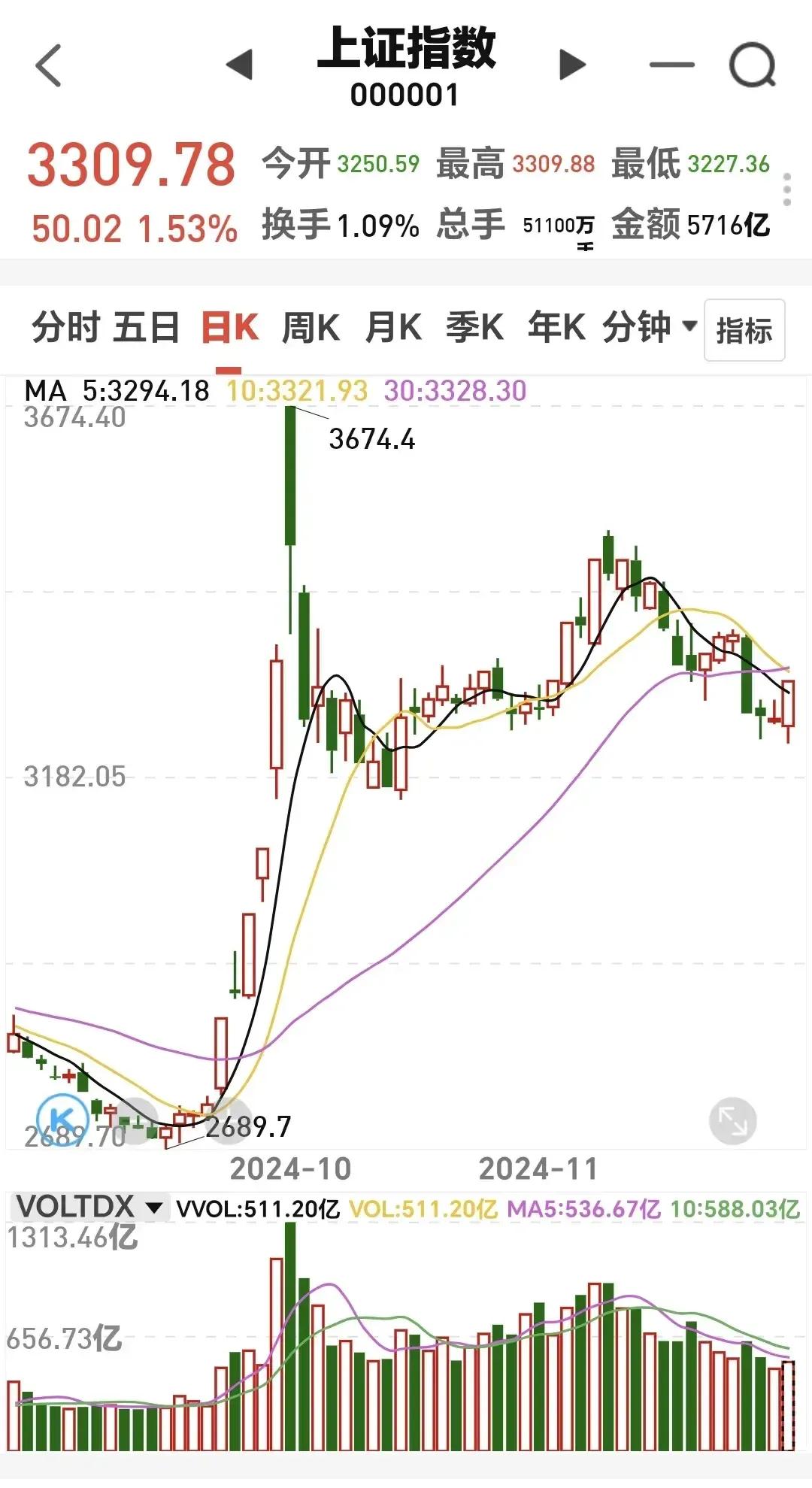This screenshot has height=1488, width=812.
Task: Expand chart to fullscreen
Action: point(732,1121)
